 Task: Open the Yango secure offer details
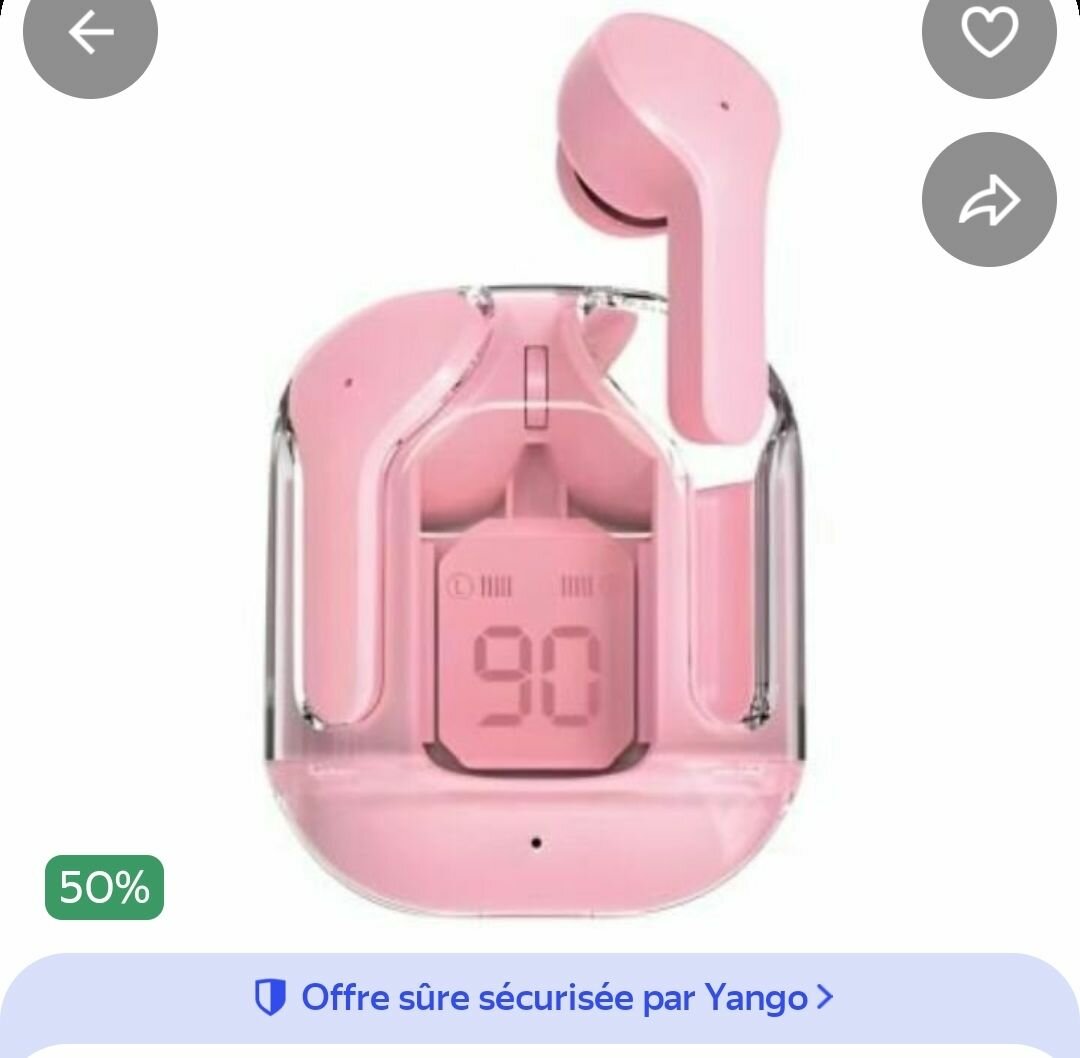pyautogui.click(x=544, y=997)
